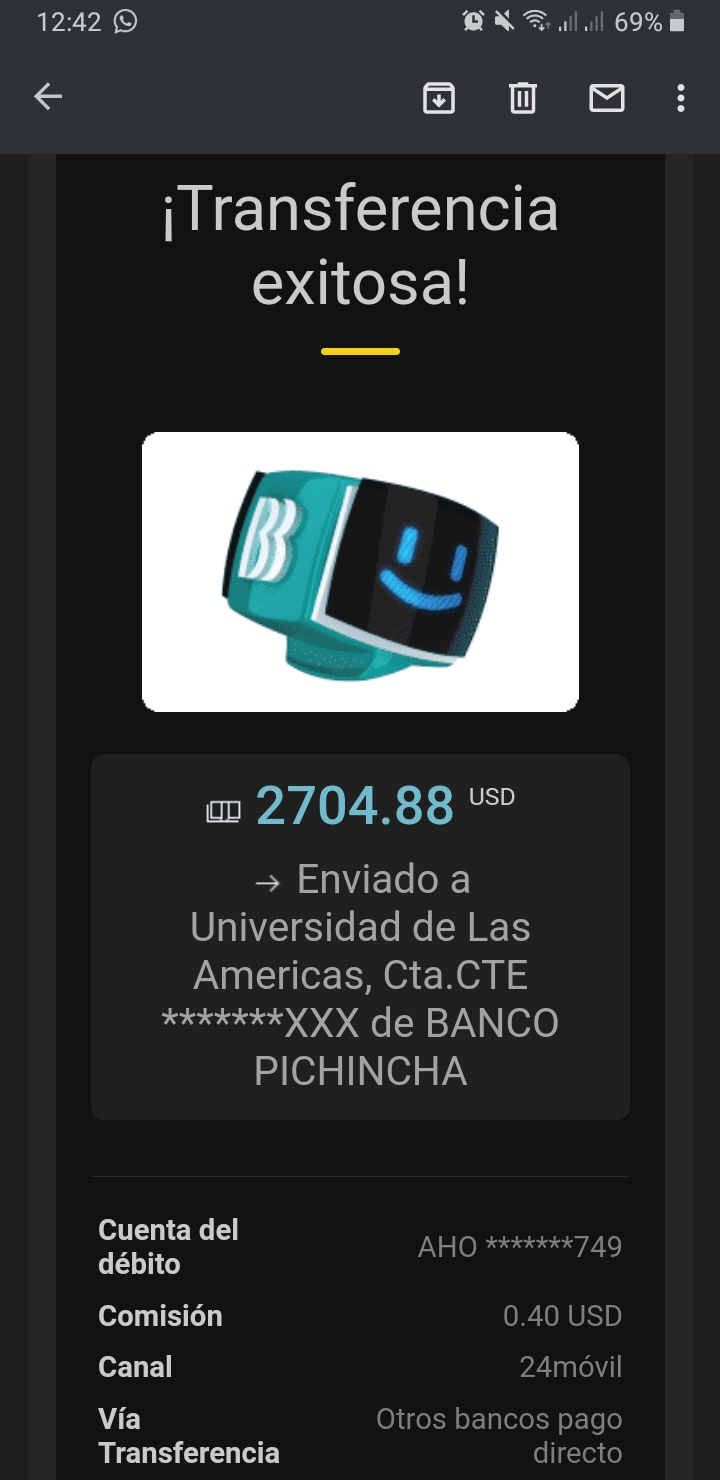720x1480 pixels.
Task: Delete this email
Action: 522,98
